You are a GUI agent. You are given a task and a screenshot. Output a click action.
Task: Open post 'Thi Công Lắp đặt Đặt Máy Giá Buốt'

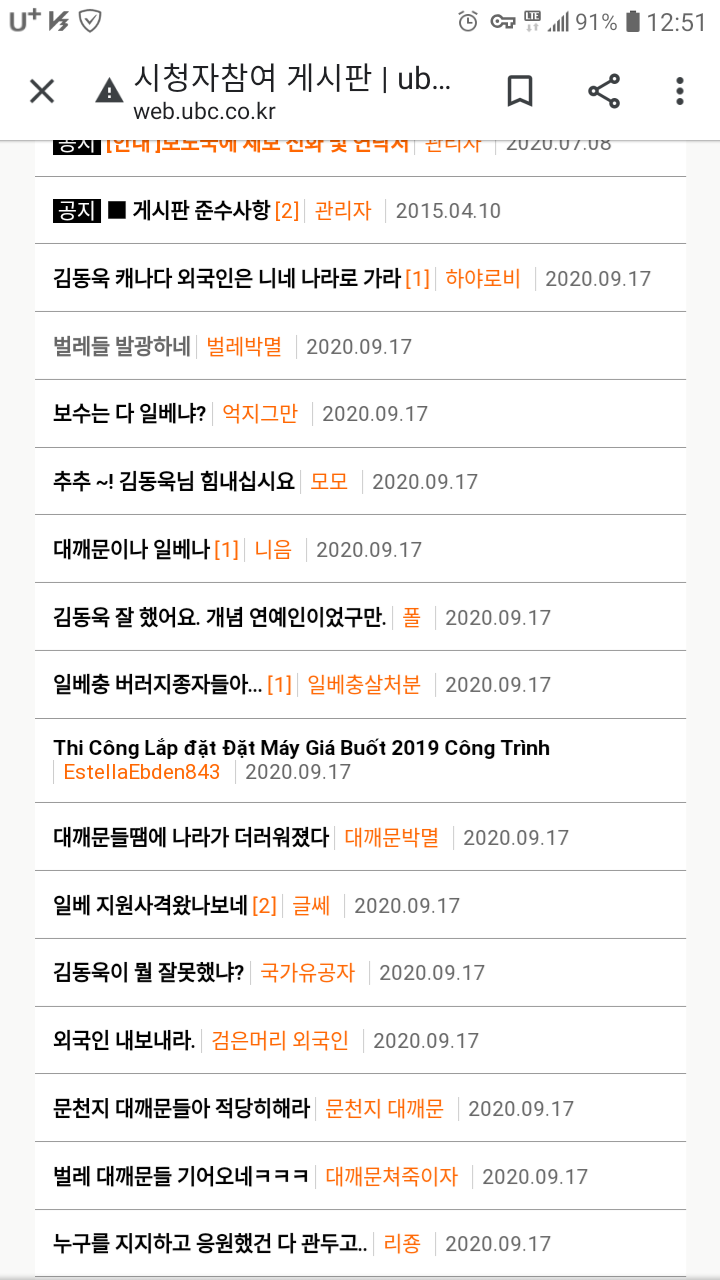pos(300,748)
